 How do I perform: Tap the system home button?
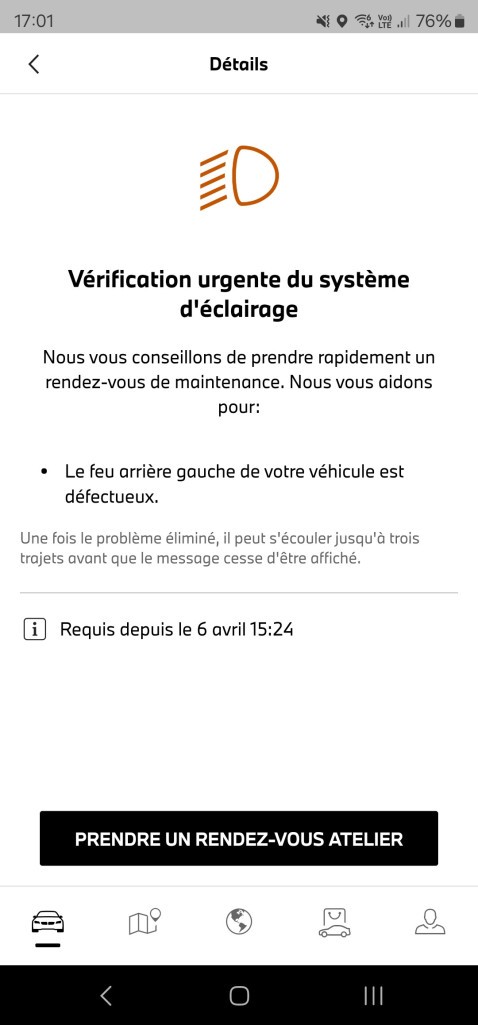click(x=239, y=996)
